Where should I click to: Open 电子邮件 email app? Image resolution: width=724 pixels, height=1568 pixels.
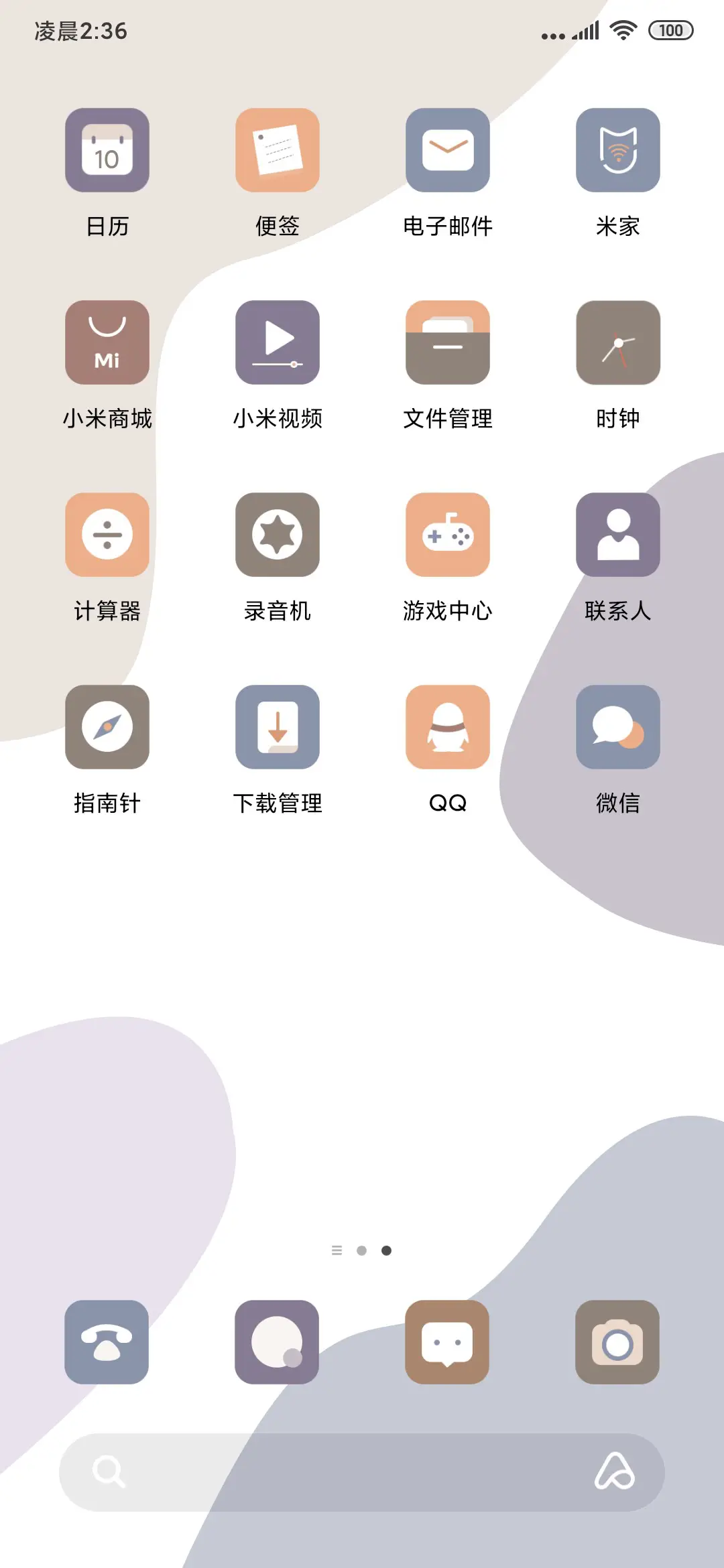448,150
